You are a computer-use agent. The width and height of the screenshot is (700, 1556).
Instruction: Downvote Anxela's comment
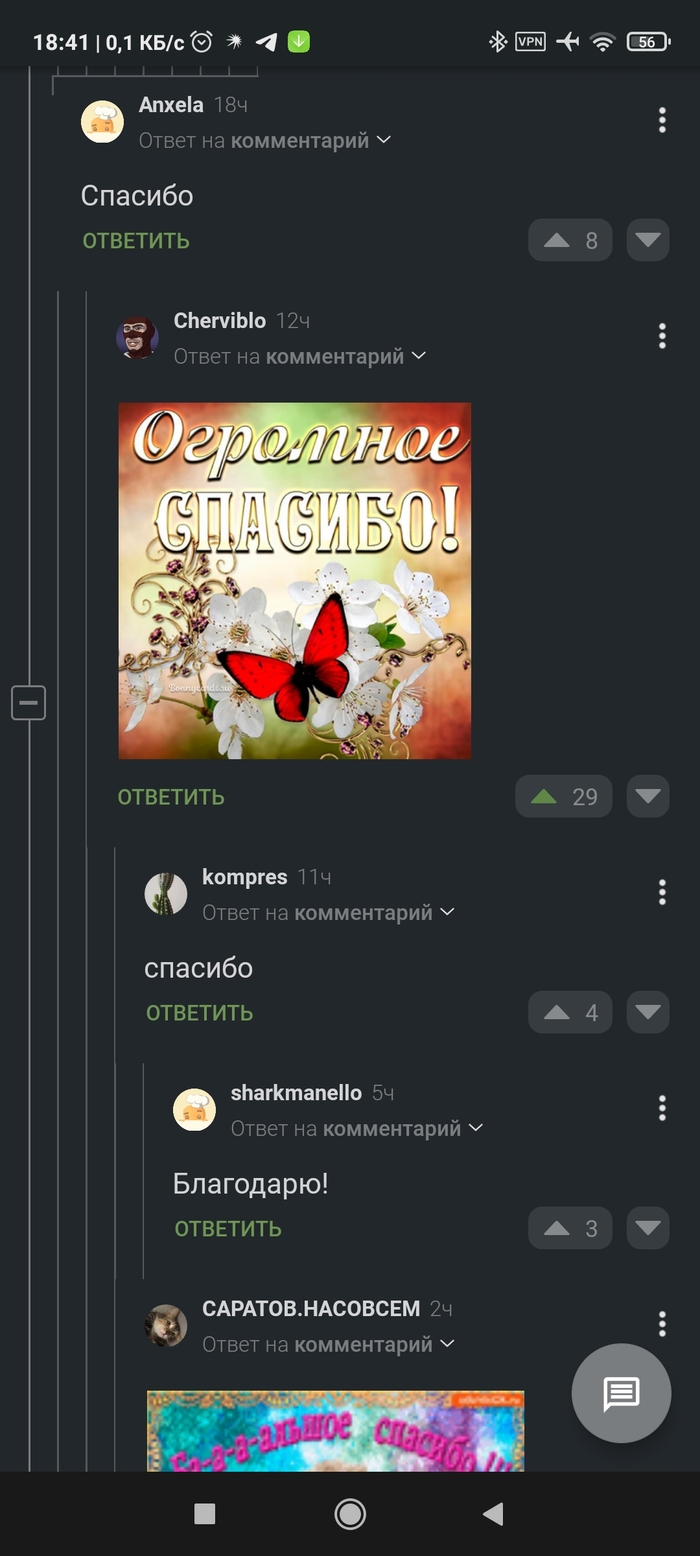click(648, 240)
